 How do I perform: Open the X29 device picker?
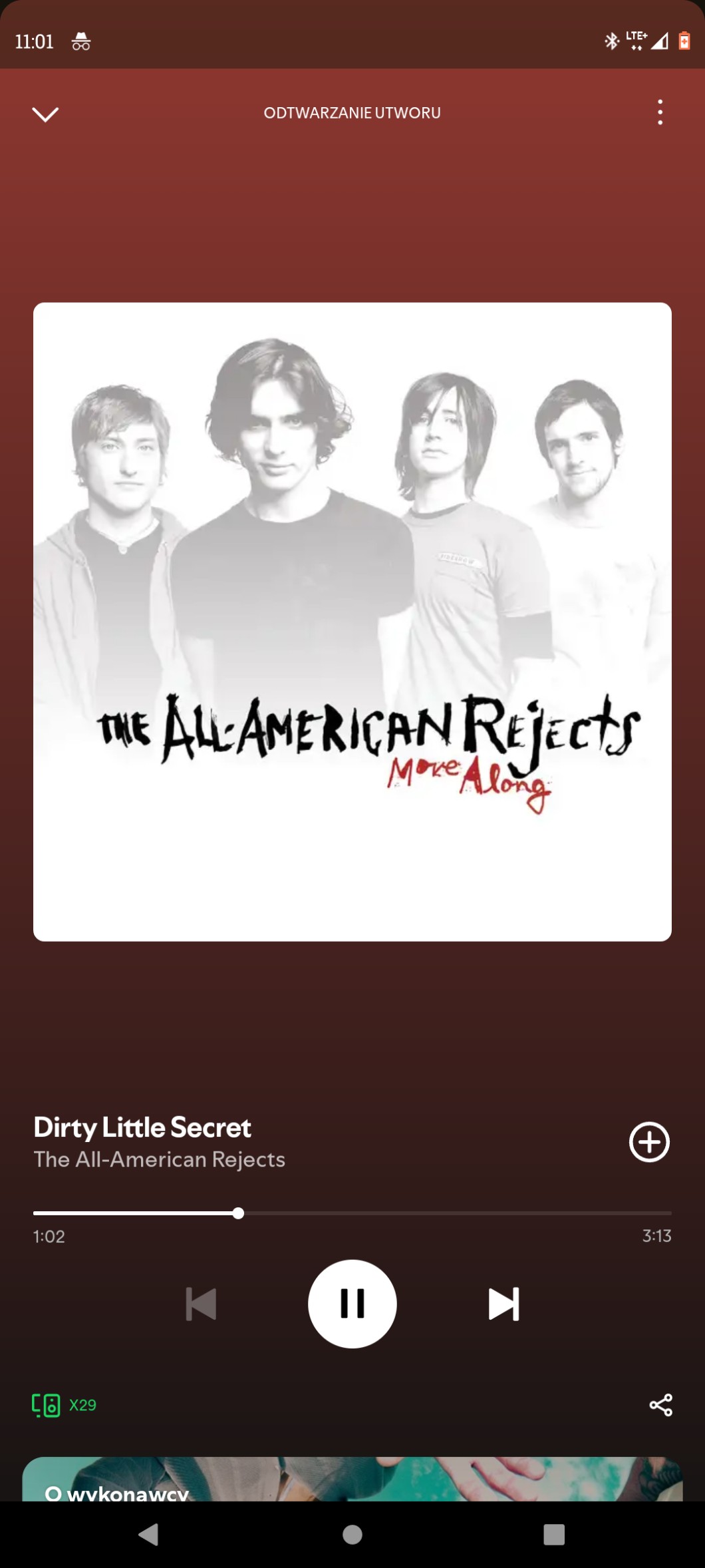click(x=65, y=1405)
